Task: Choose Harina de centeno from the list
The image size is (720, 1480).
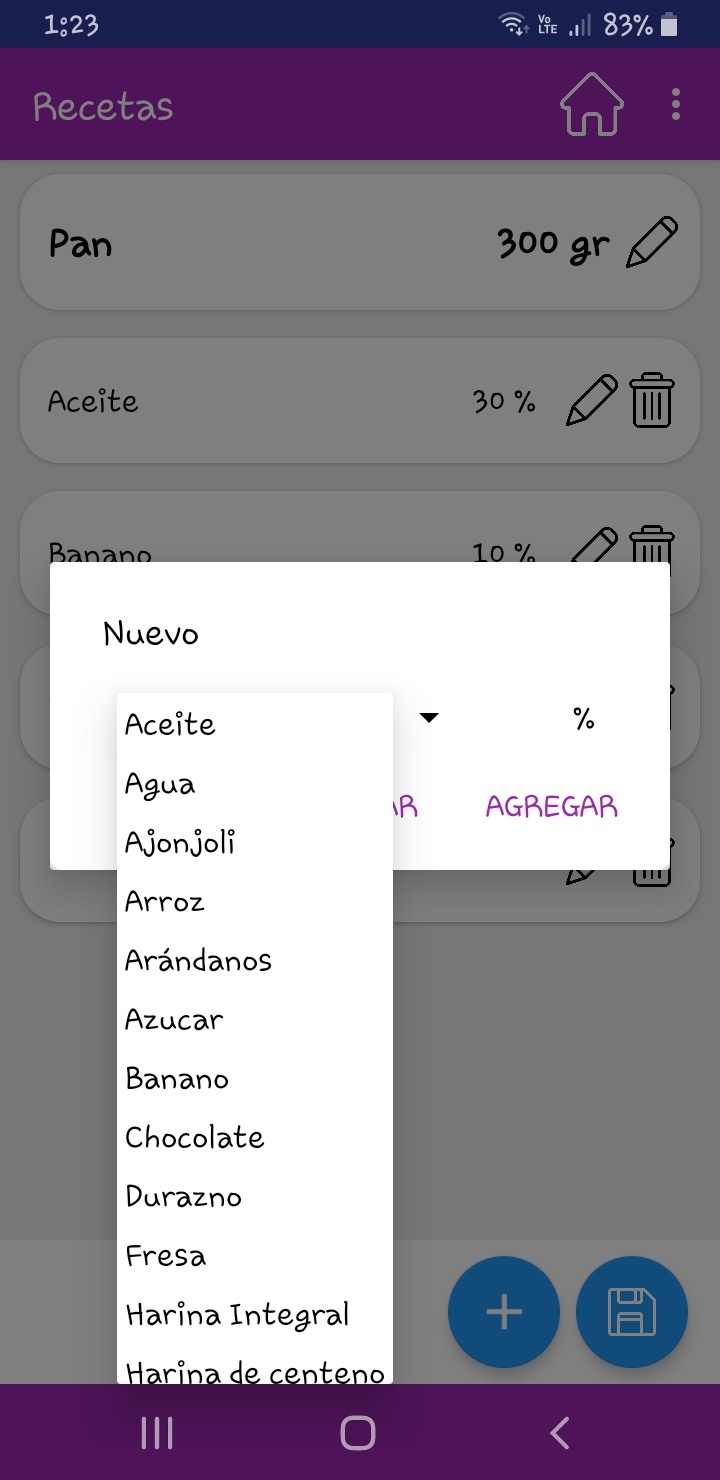Action: [255, 1368]
